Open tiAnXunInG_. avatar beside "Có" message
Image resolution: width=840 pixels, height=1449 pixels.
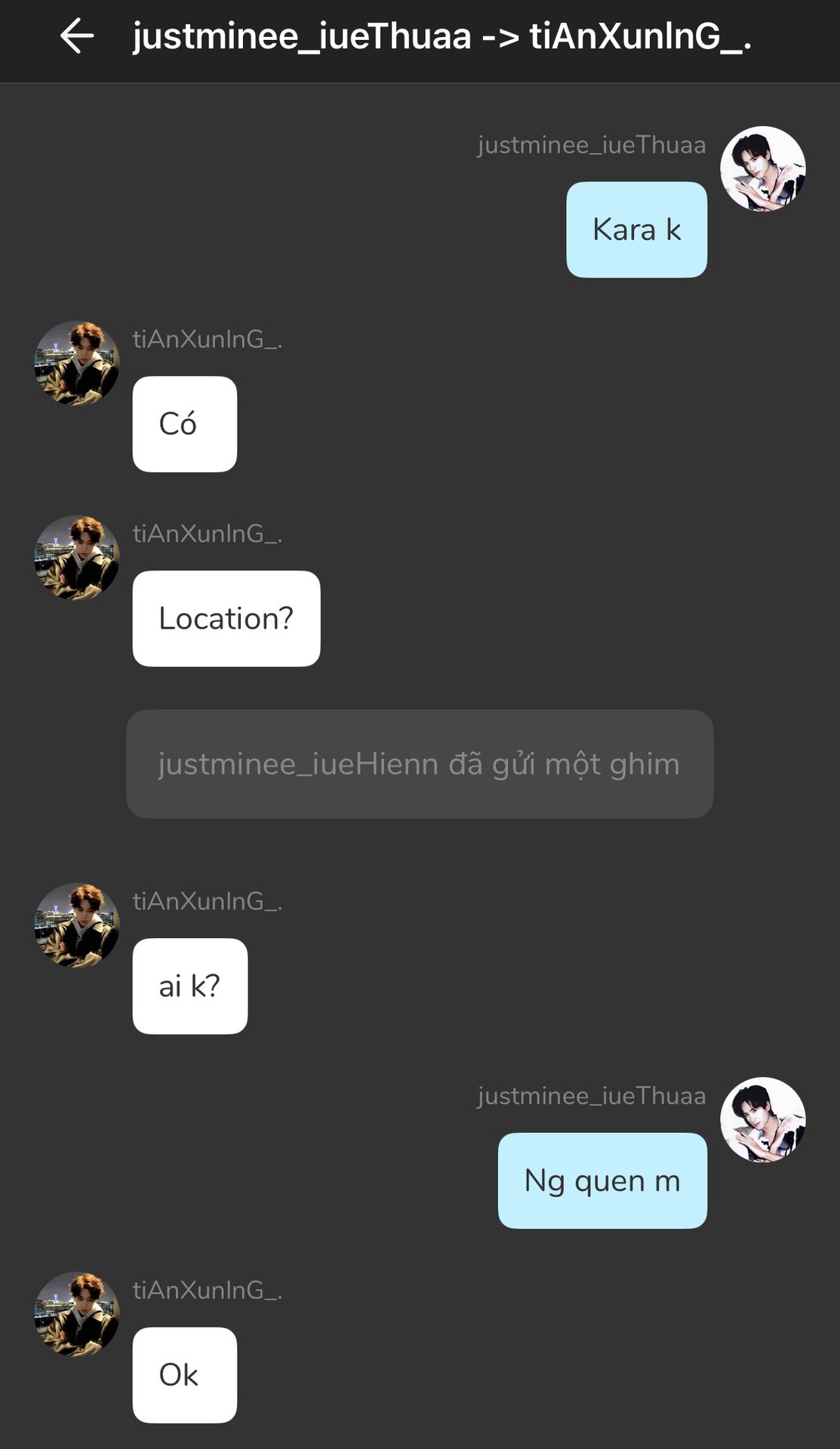(77, 363)
